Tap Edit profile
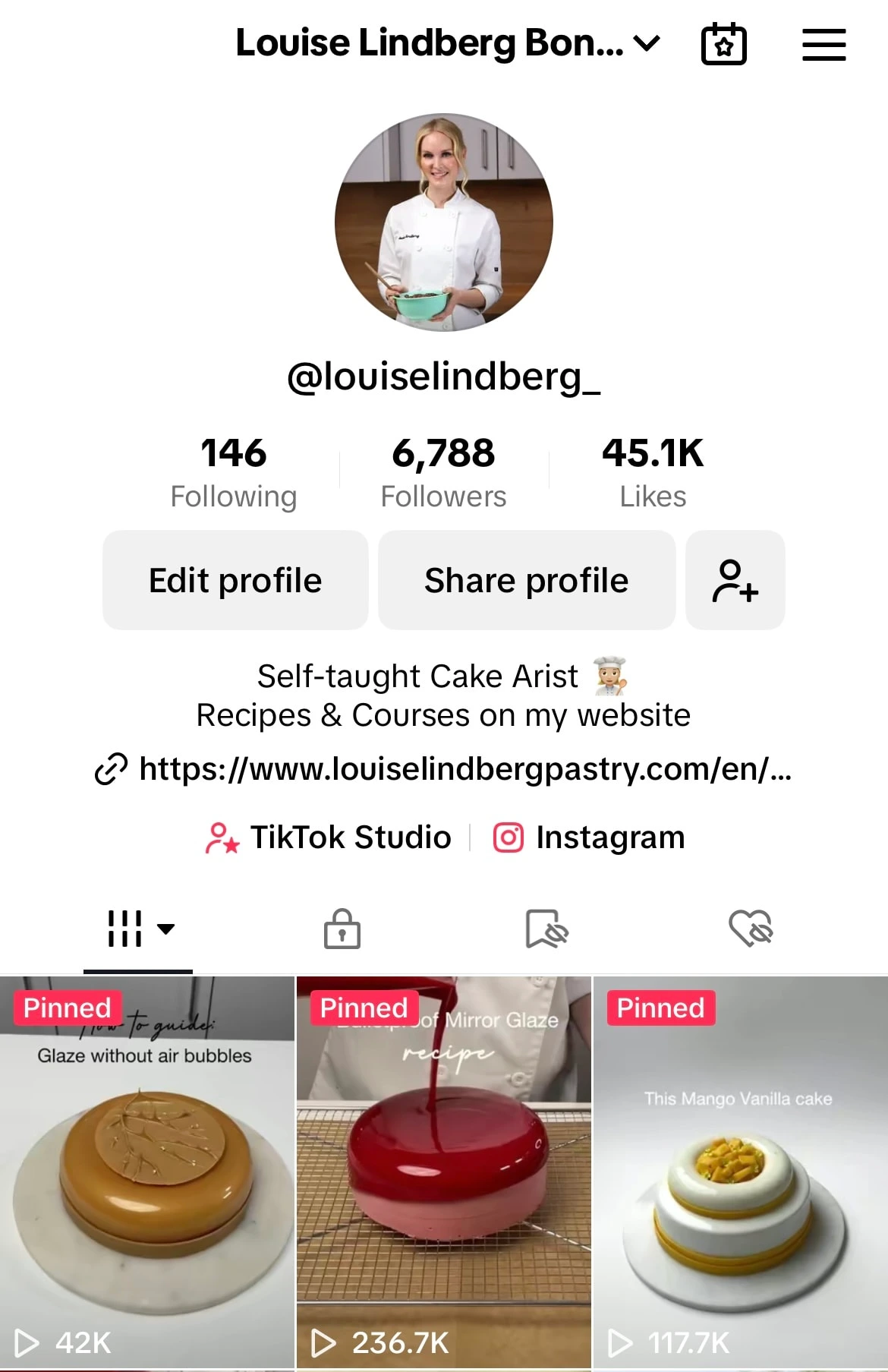Image resolution: width=888 pixels, height=1372 pixels. pyautogui.click(x=235, y=580)
